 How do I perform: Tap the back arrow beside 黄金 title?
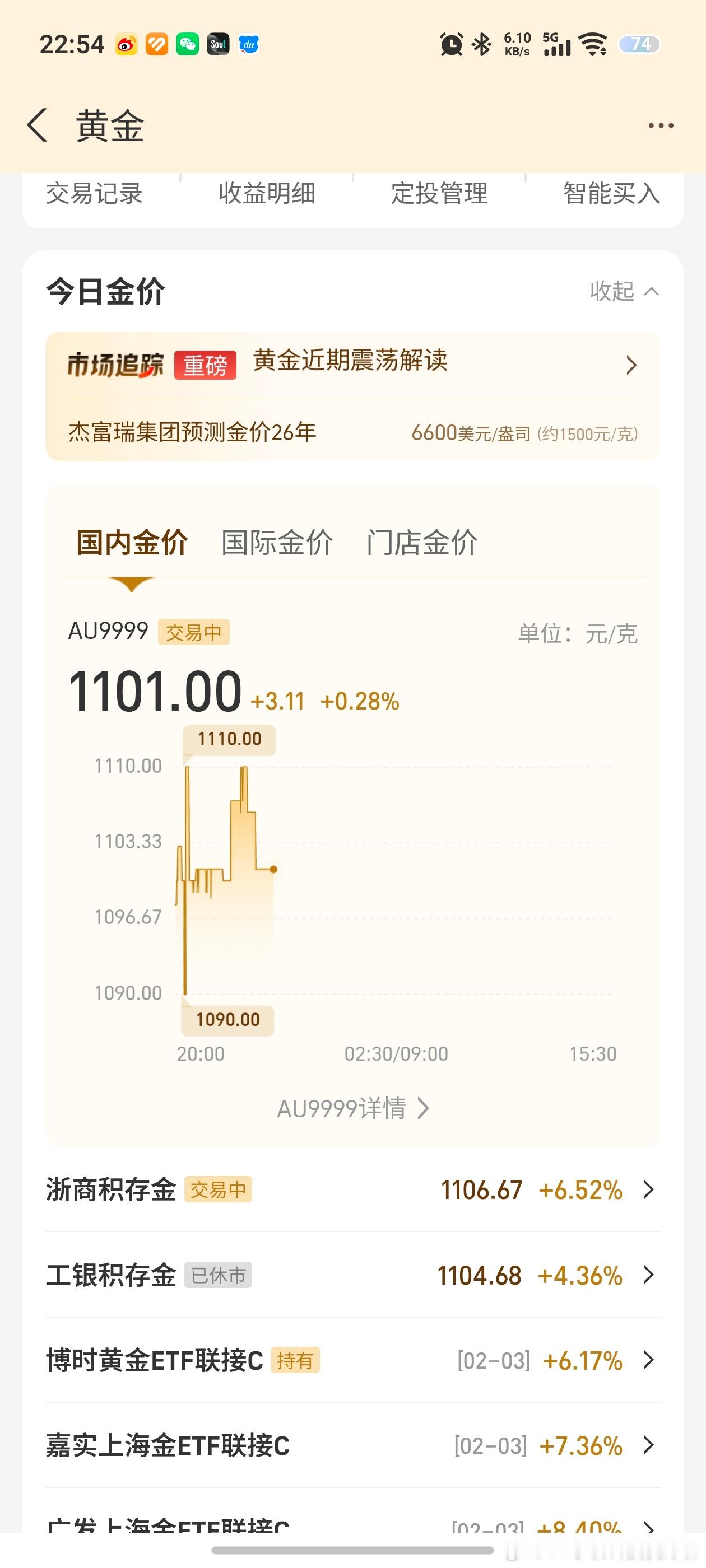point(38,126)
